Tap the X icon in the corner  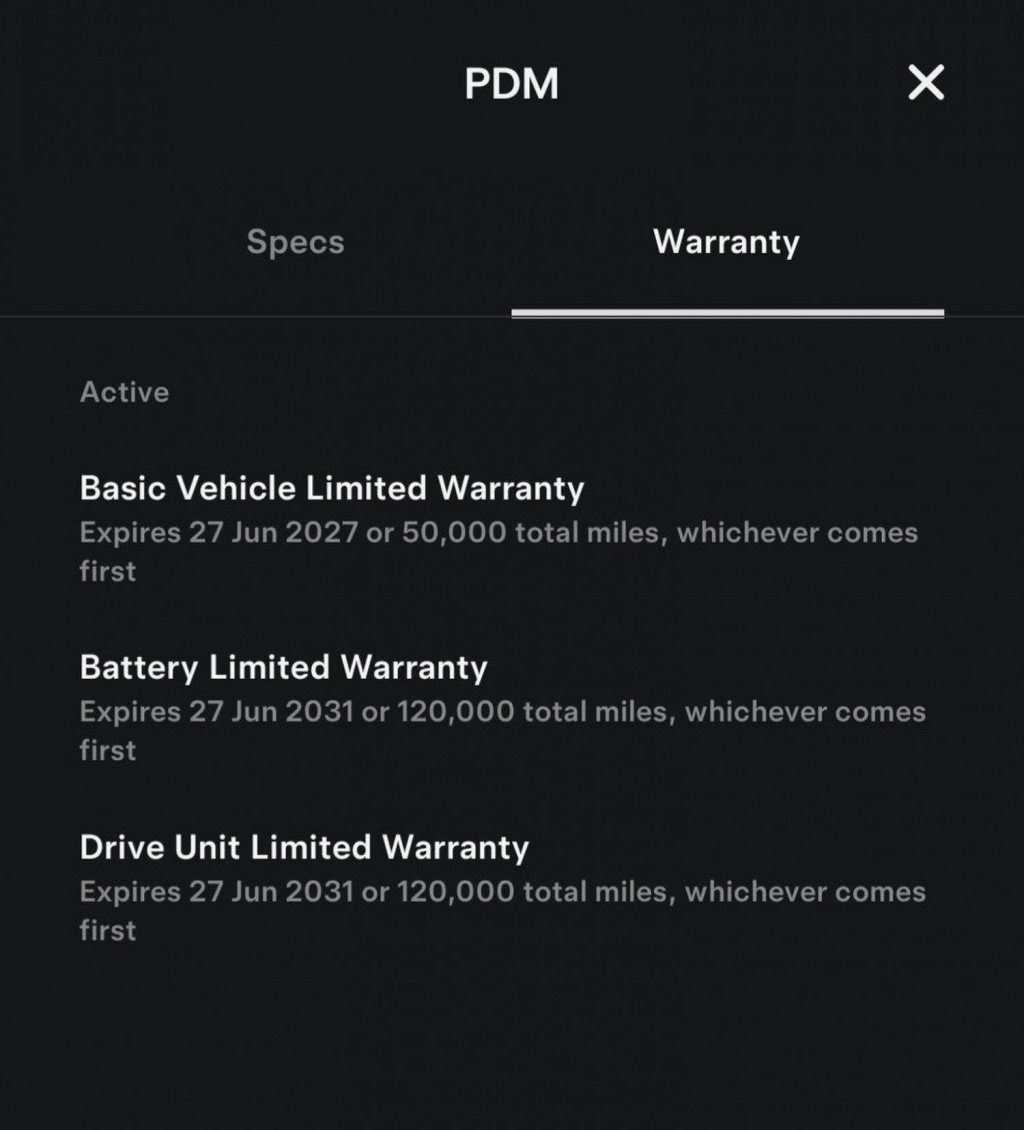[x=926, y=84]
